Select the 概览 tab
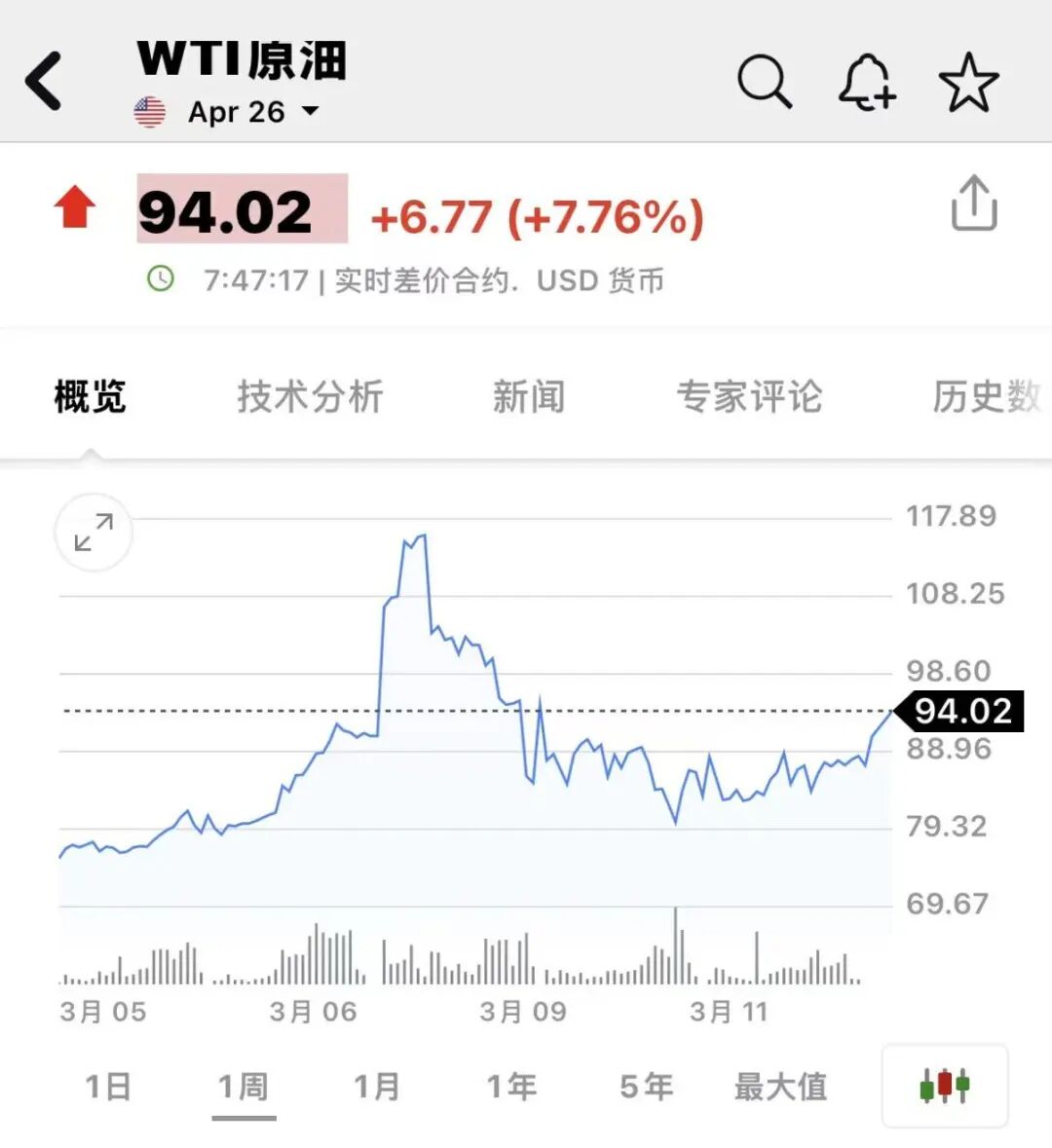Screen dimensions: 1052x1148 tap(91, 397)
